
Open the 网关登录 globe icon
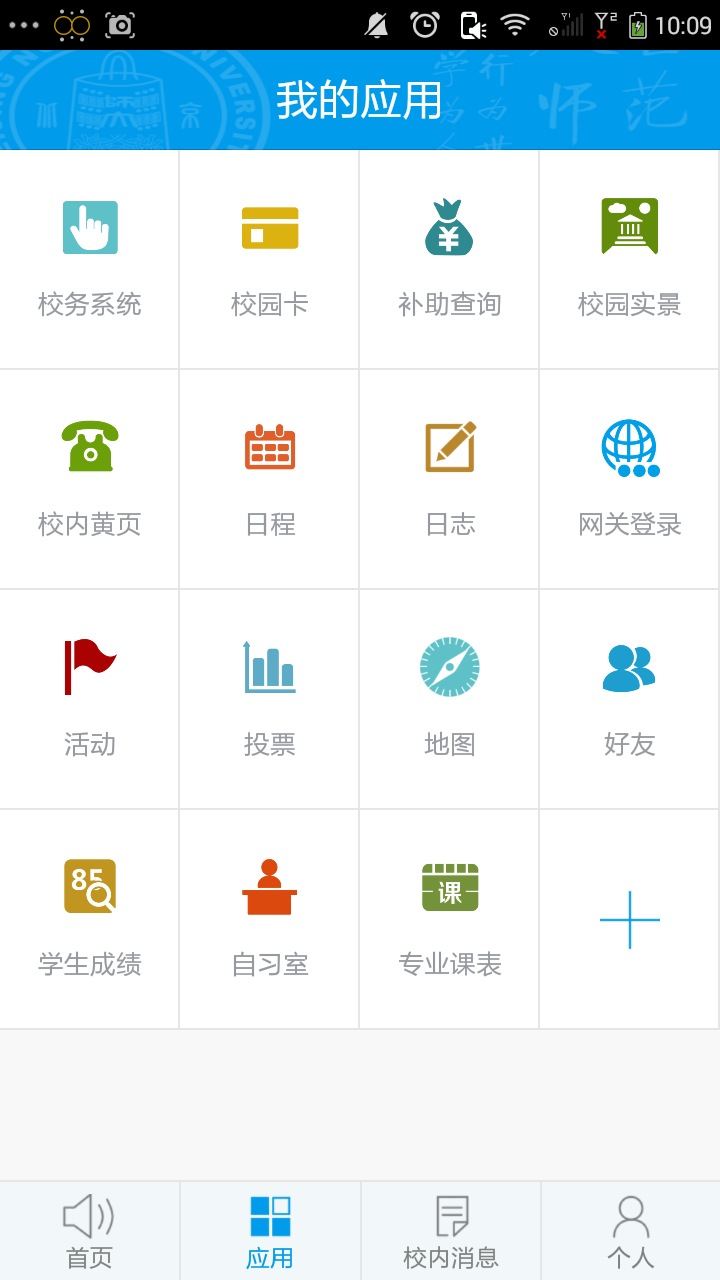(629, 447)
